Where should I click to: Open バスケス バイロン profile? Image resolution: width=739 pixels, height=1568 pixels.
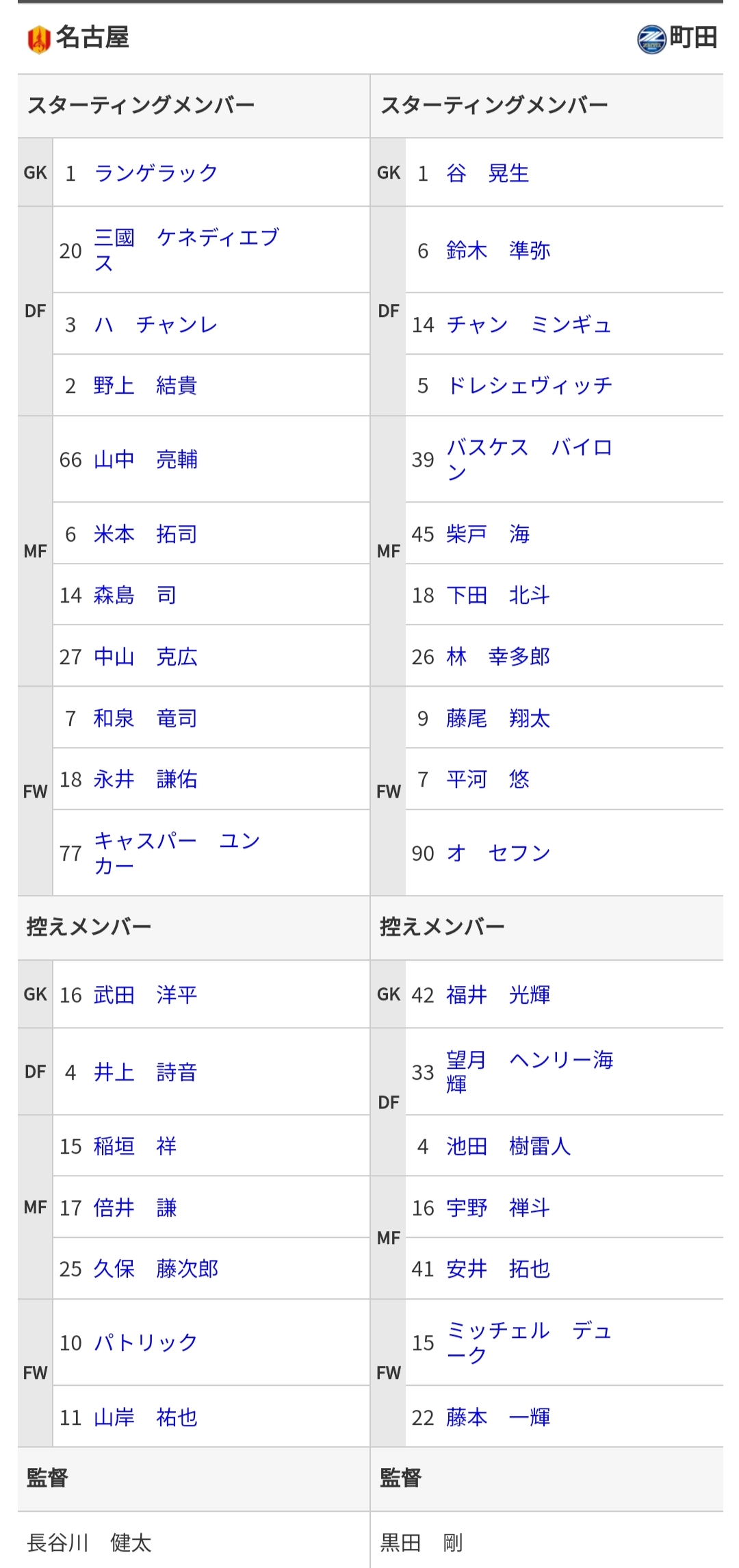[529, 459]
